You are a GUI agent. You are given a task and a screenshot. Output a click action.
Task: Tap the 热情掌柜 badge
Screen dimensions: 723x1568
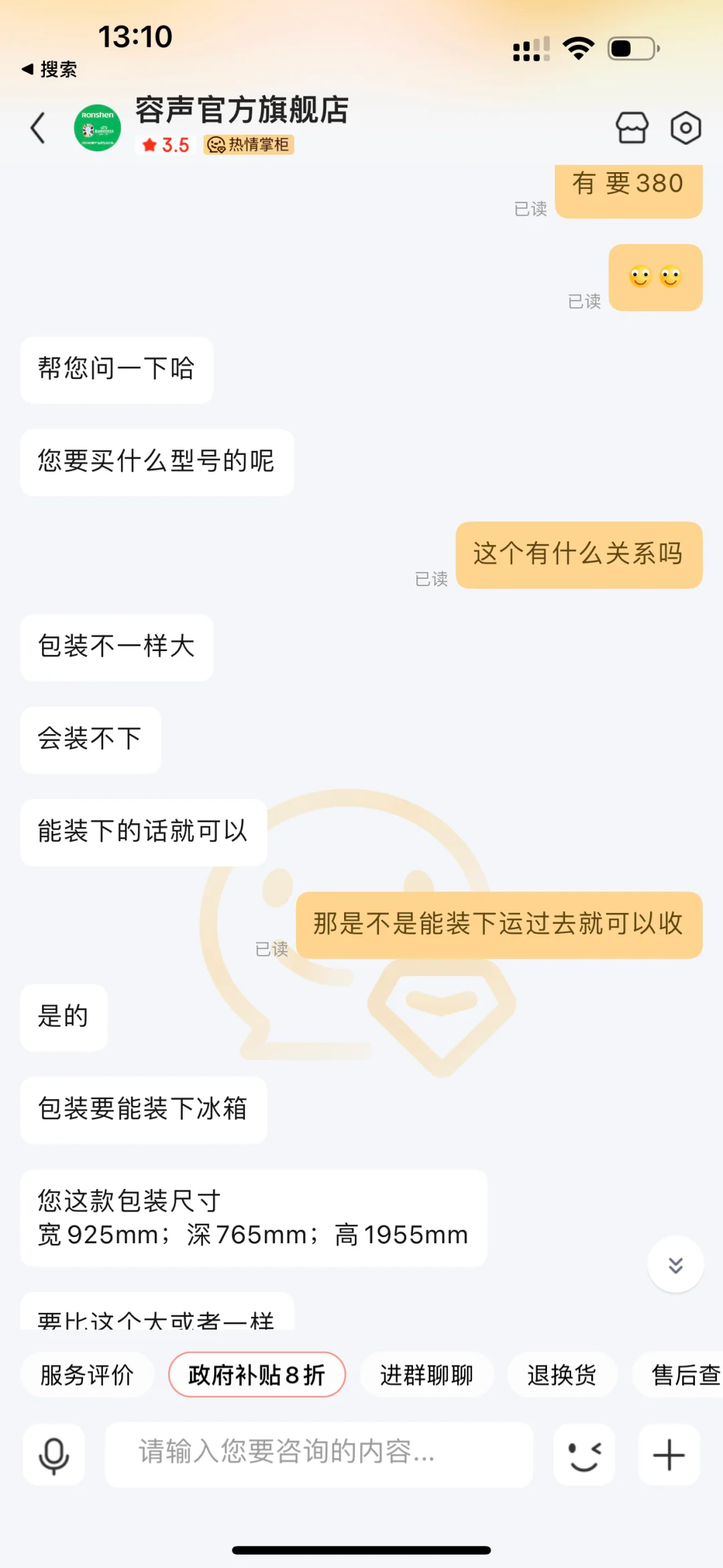tap(248, 145)
